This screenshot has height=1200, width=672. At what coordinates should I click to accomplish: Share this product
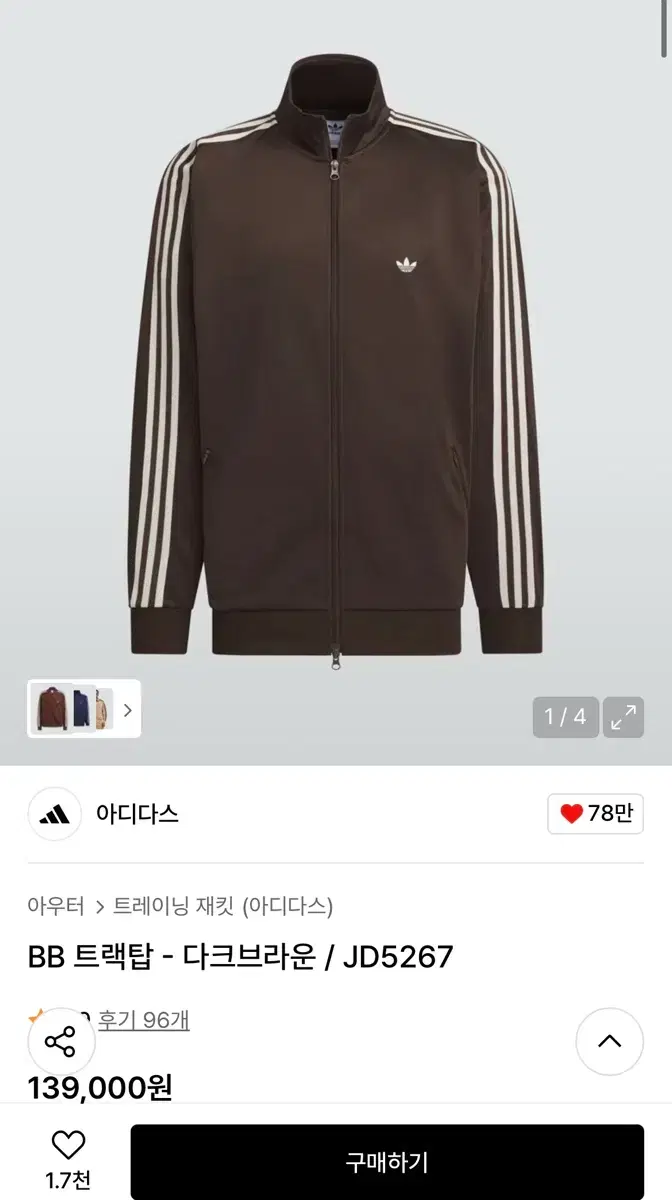(x=61, y=1041)
